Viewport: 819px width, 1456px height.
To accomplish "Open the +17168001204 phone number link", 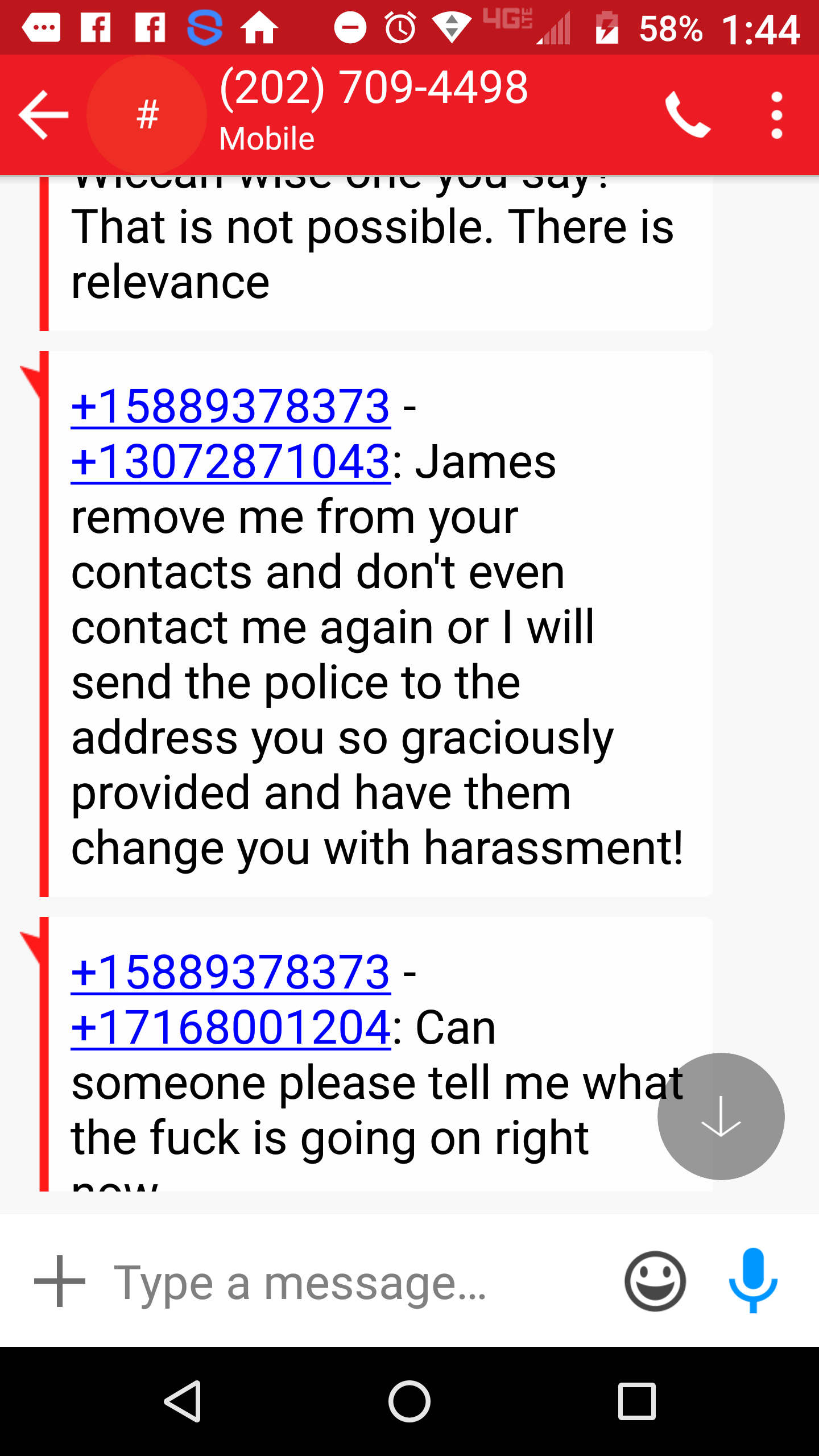I will coord(231,1027).
